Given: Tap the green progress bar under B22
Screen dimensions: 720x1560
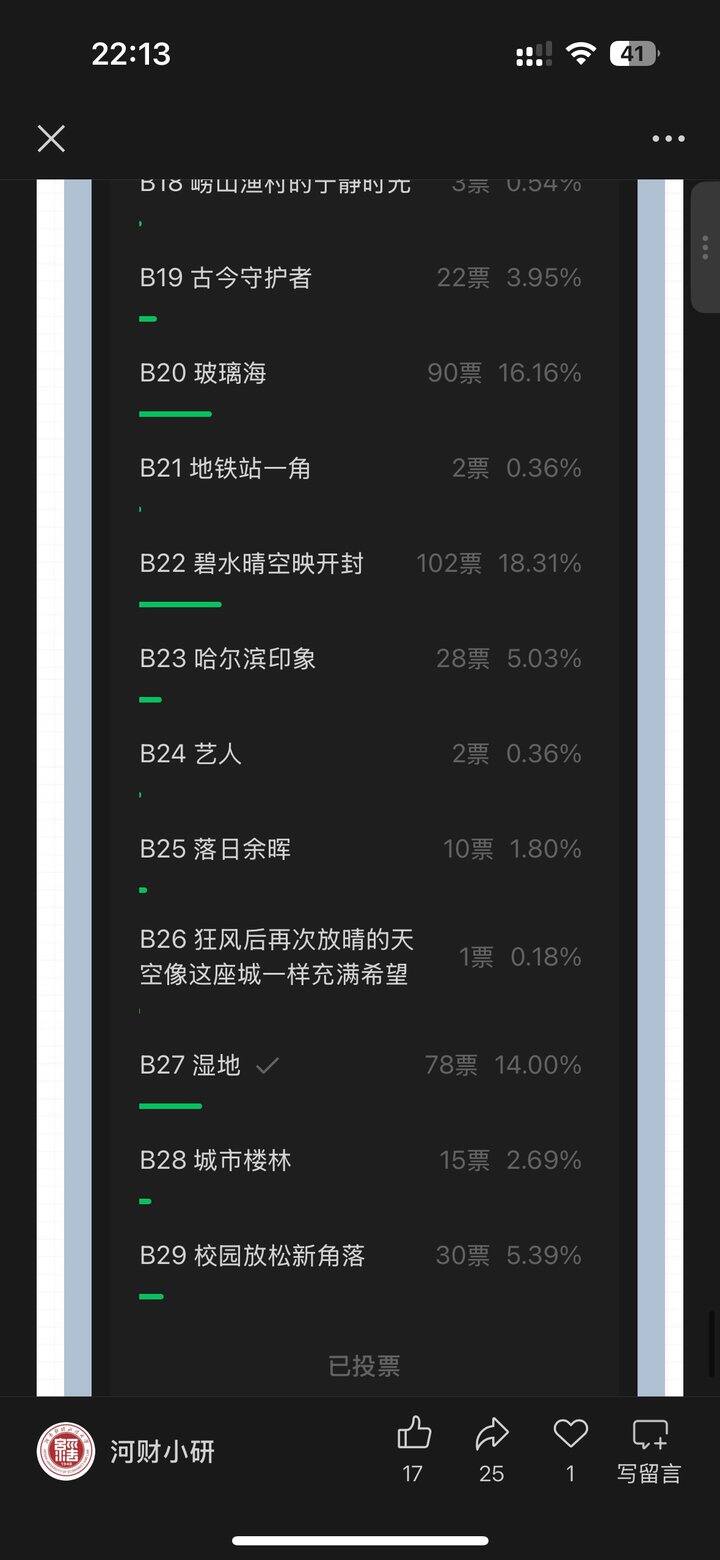Looking at the screenshot, I should [x=180, y=604].
